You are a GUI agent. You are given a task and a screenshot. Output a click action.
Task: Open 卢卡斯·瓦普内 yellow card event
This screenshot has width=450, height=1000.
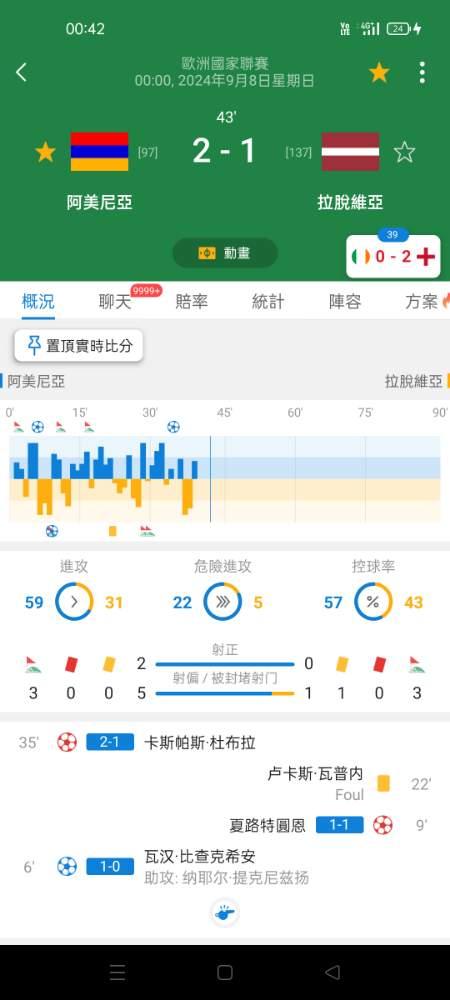click(x=225, y=783)
